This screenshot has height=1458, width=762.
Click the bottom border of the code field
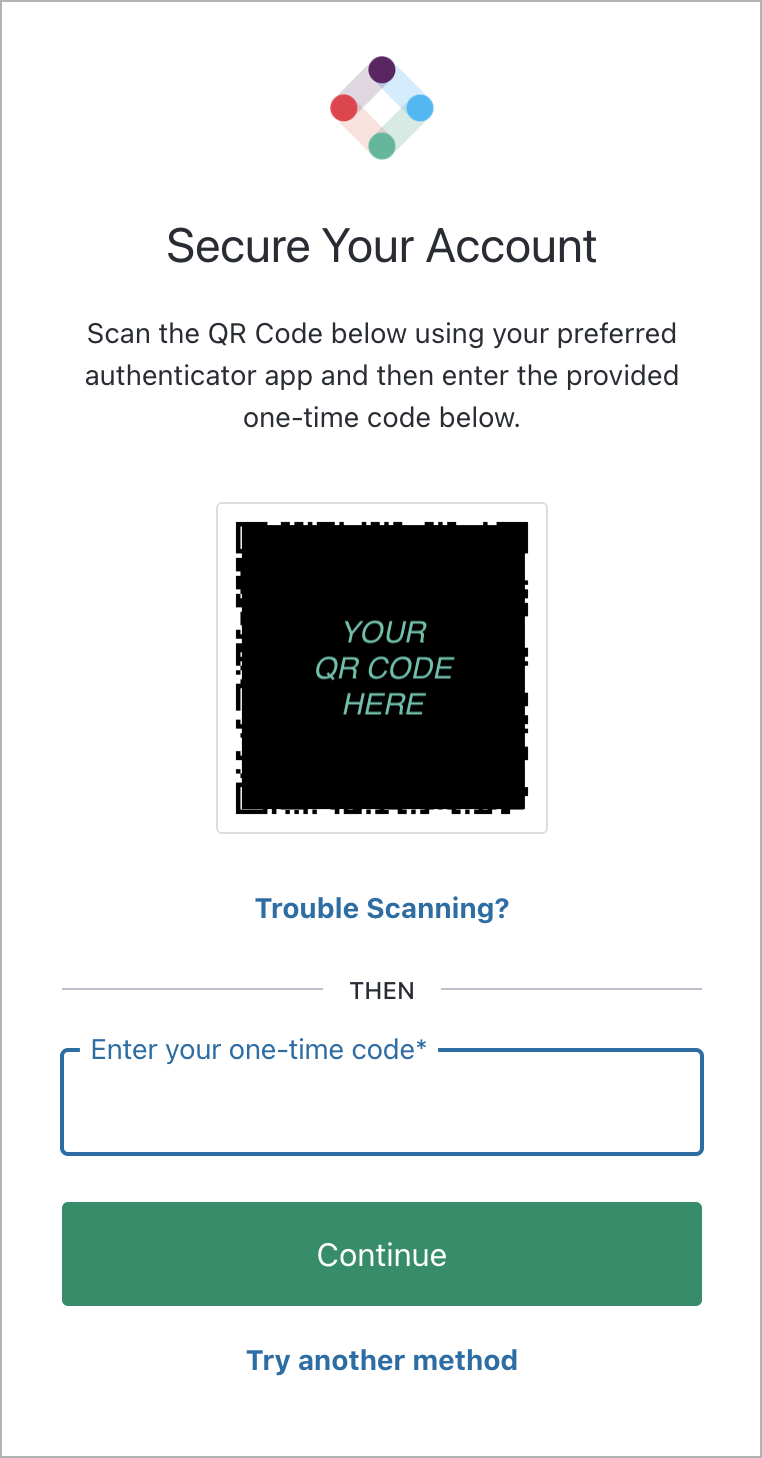click(382, 1154)
